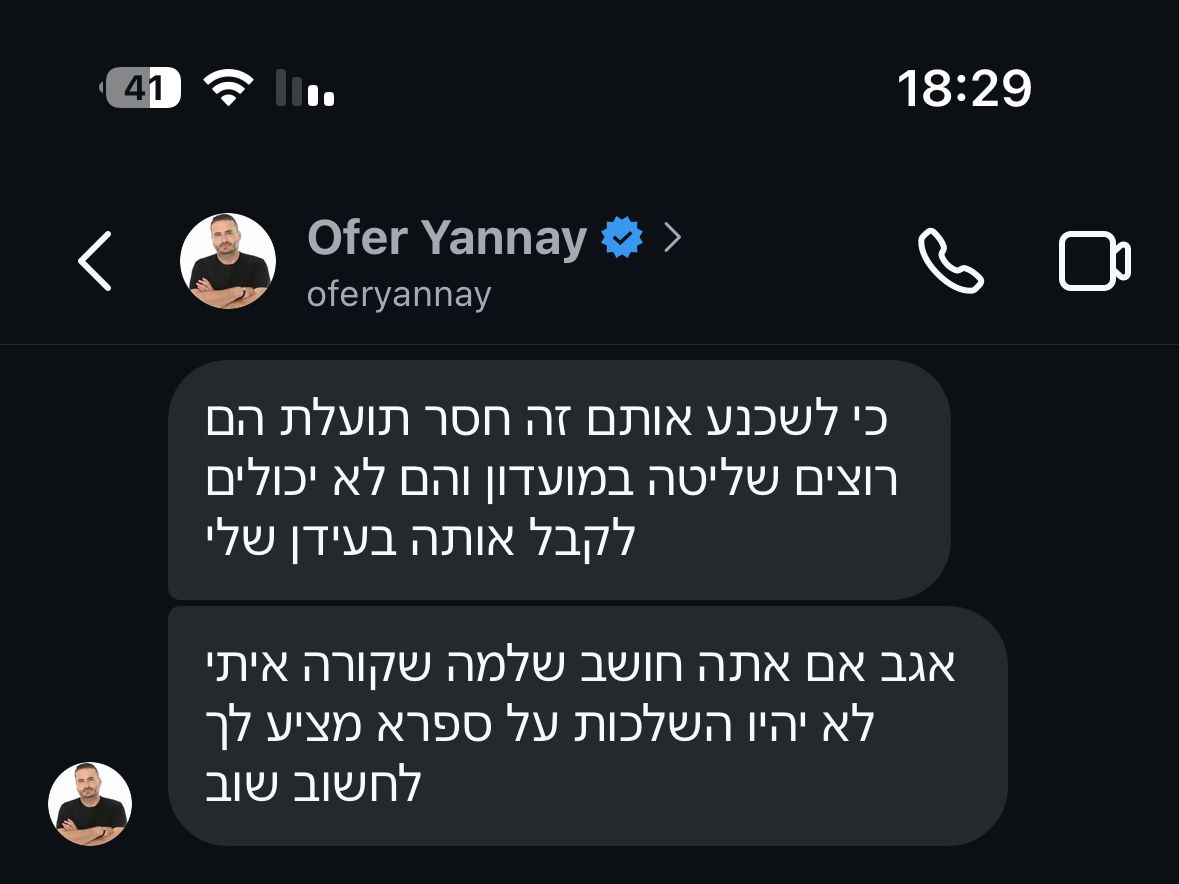
Task: Start a voice call with Ofer Yannay
Action: click(950, 261)
